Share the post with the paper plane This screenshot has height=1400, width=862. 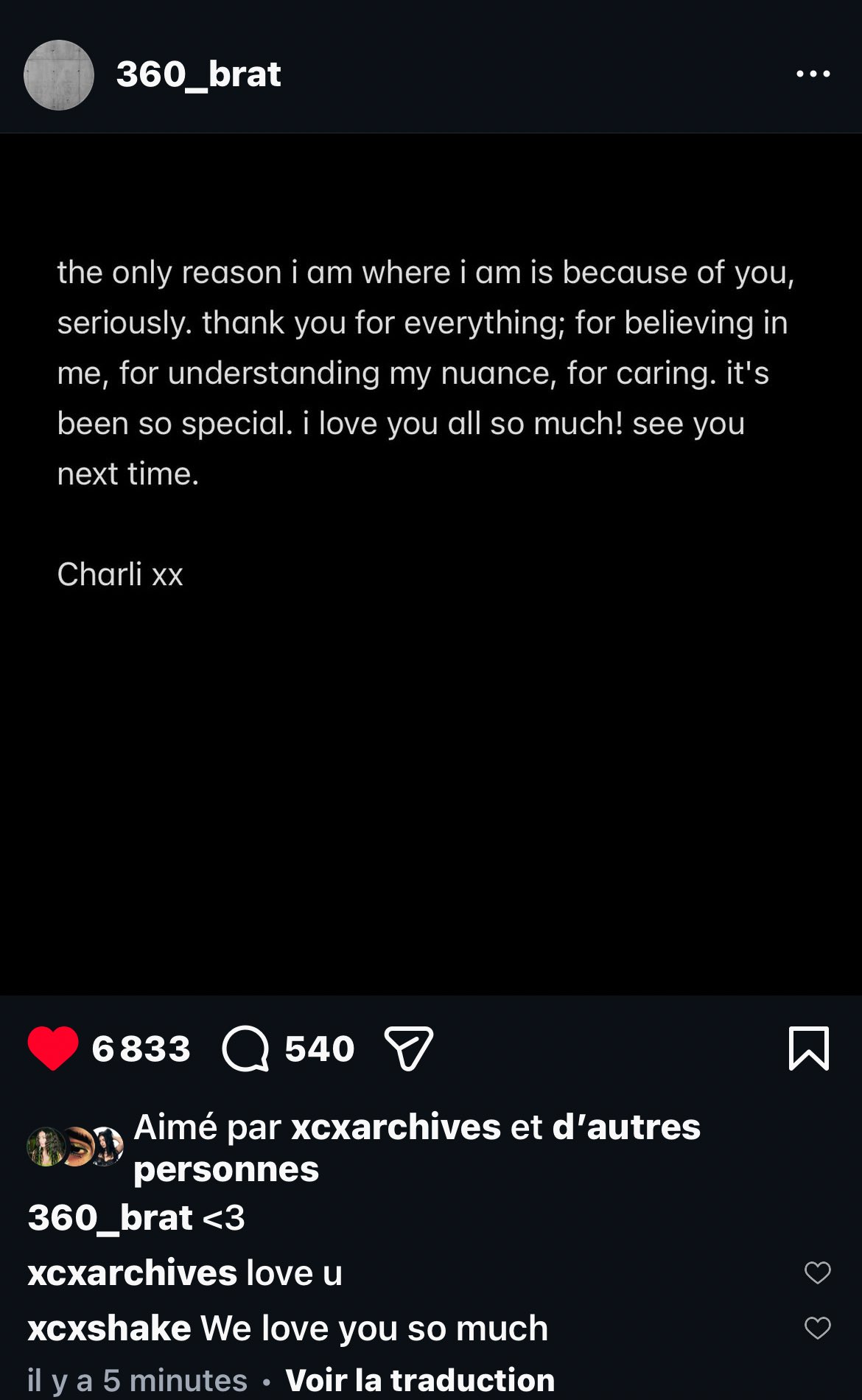(x=409, y=1048)
